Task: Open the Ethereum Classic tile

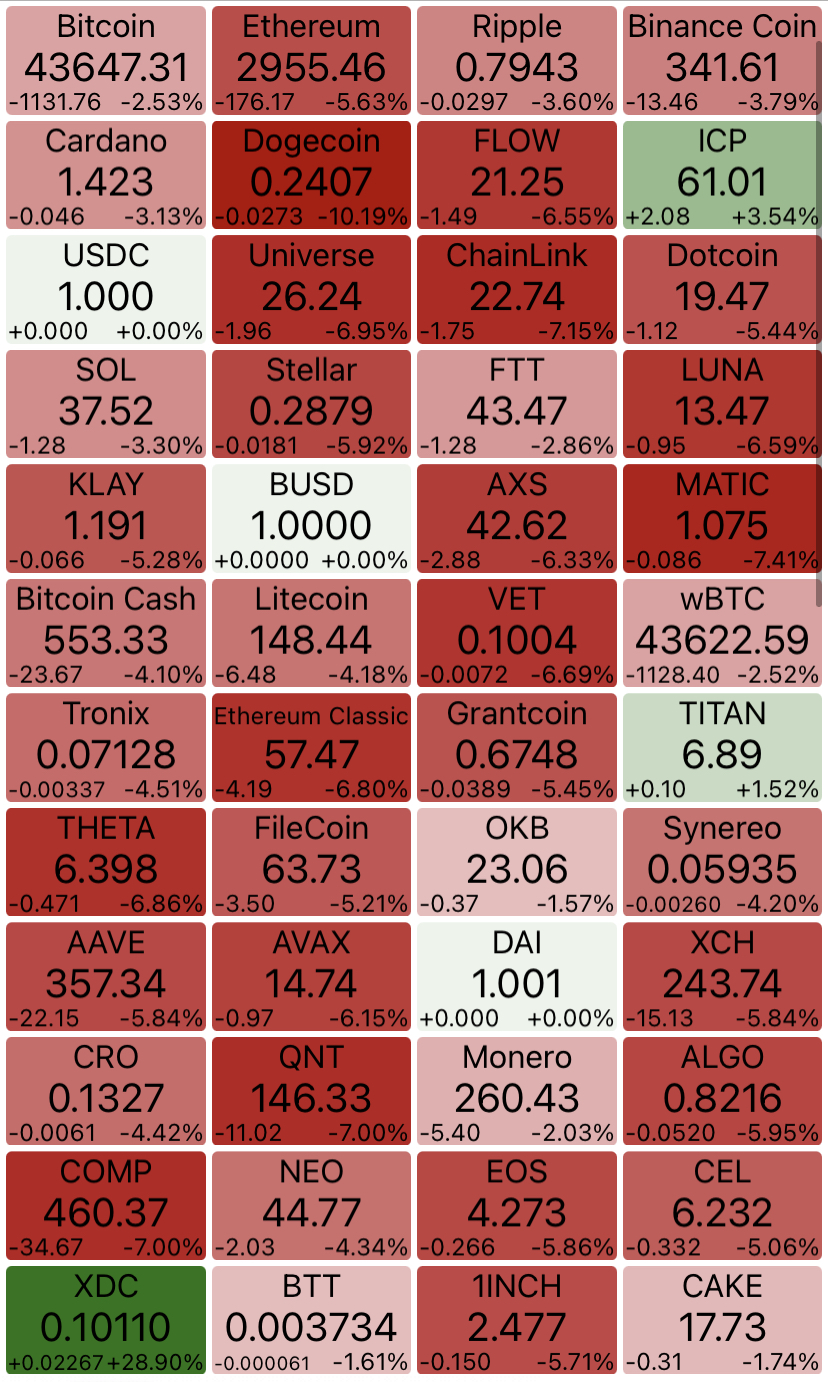Action: click(x=311, y=748)
